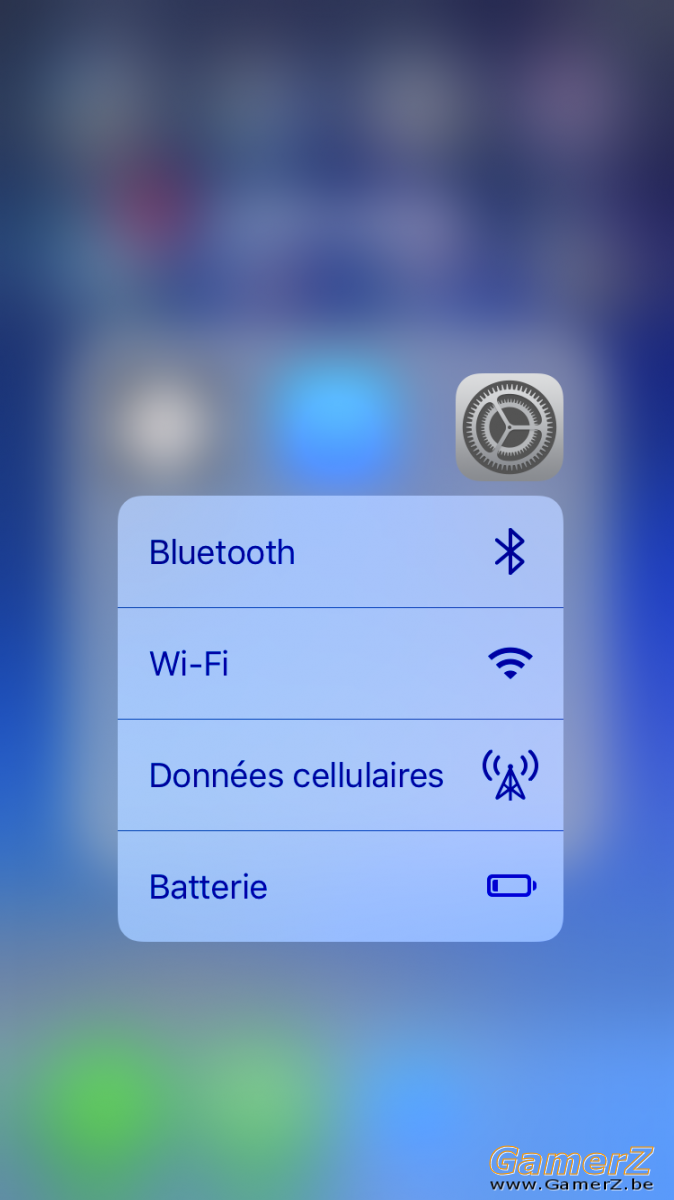The image size is (674, 1200).
Task: Select the Wi-Fi shortcut
Action: click(340, 663)
